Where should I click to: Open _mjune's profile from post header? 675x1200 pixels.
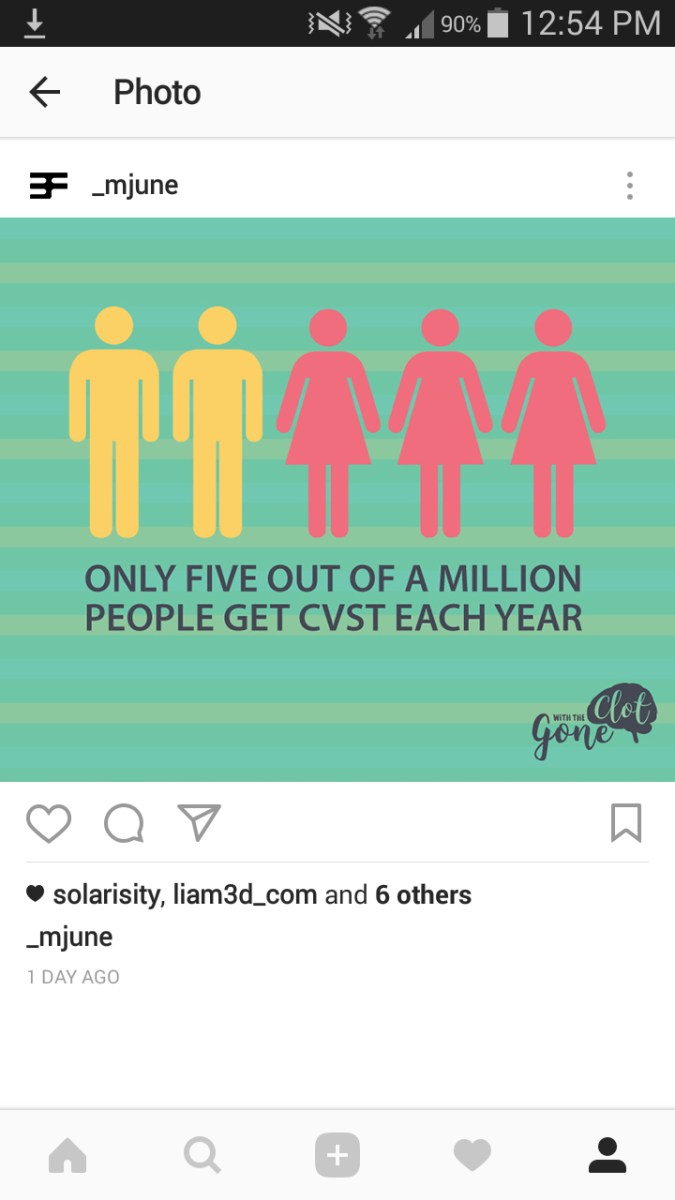pos(134,185)
